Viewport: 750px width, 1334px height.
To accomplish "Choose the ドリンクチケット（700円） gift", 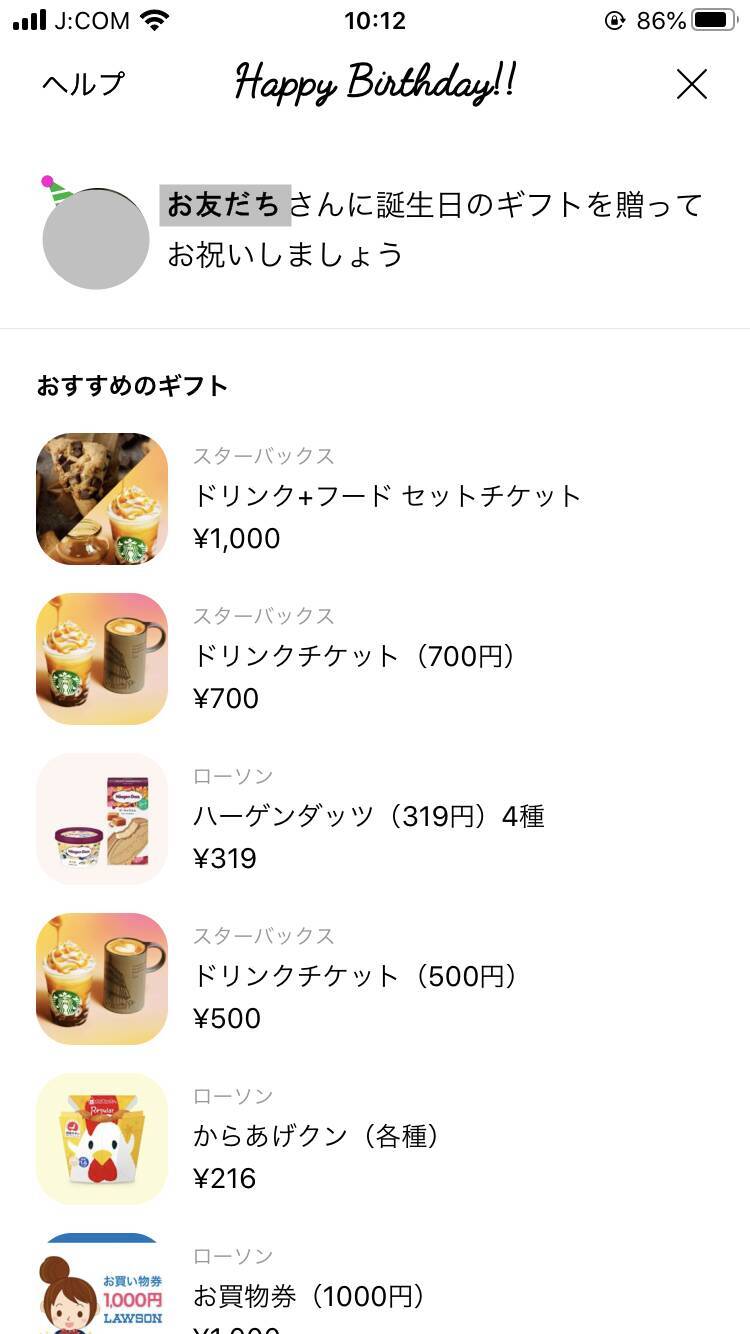I will pos(353,657).
